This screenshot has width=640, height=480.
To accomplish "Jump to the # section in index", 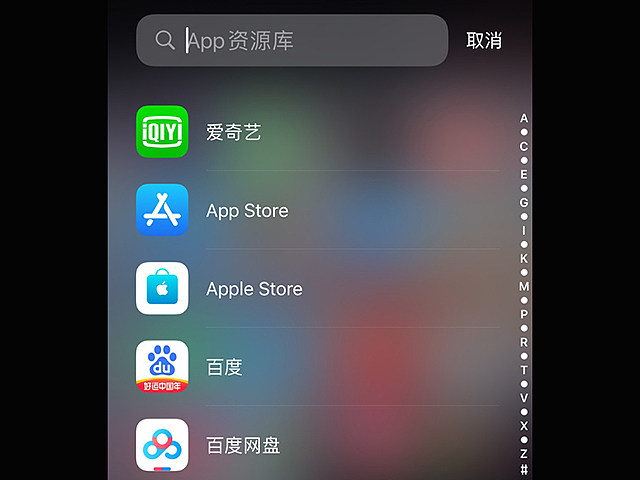I will click(x=524, y=469).
